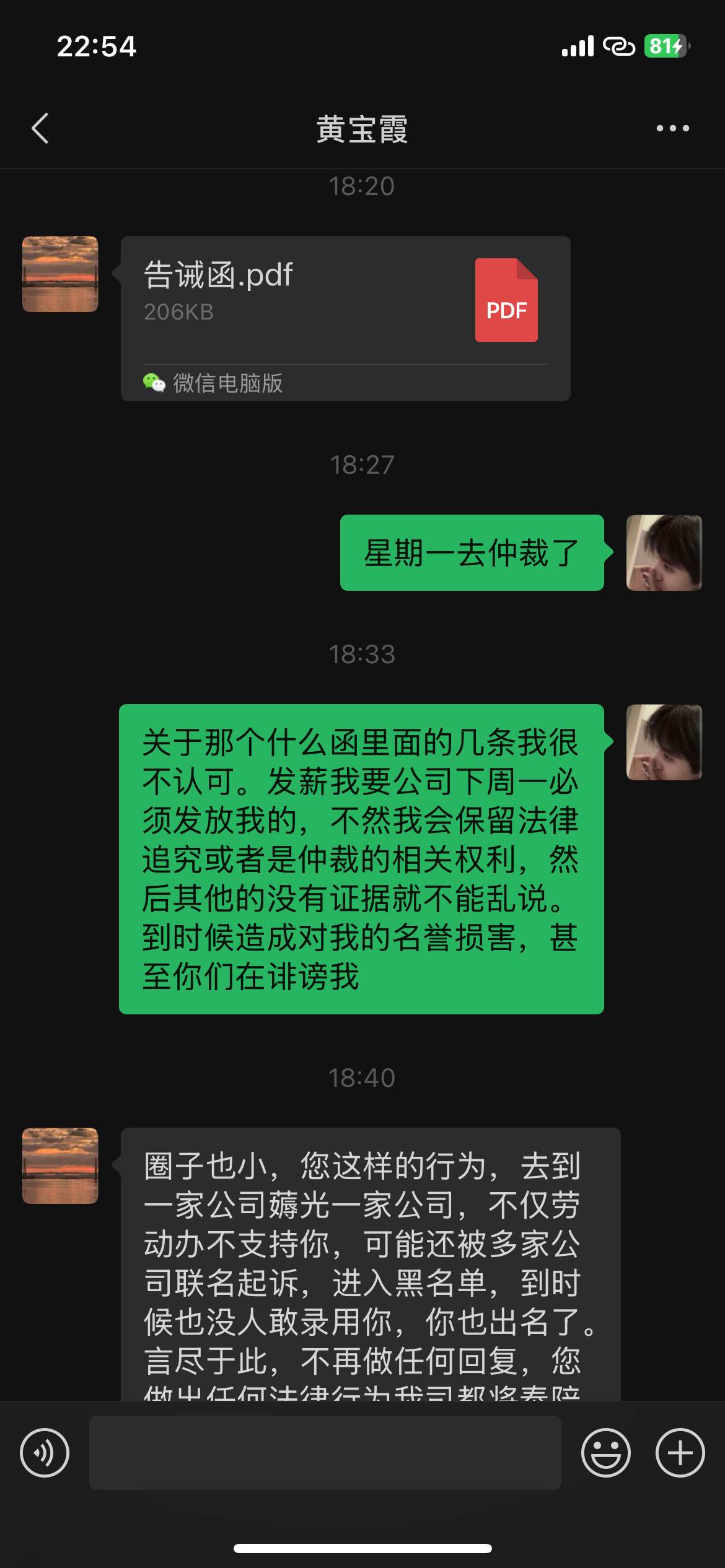Open the chat info overflow menu
This screenshot has height=1568, width=725.
coord(672,129)
